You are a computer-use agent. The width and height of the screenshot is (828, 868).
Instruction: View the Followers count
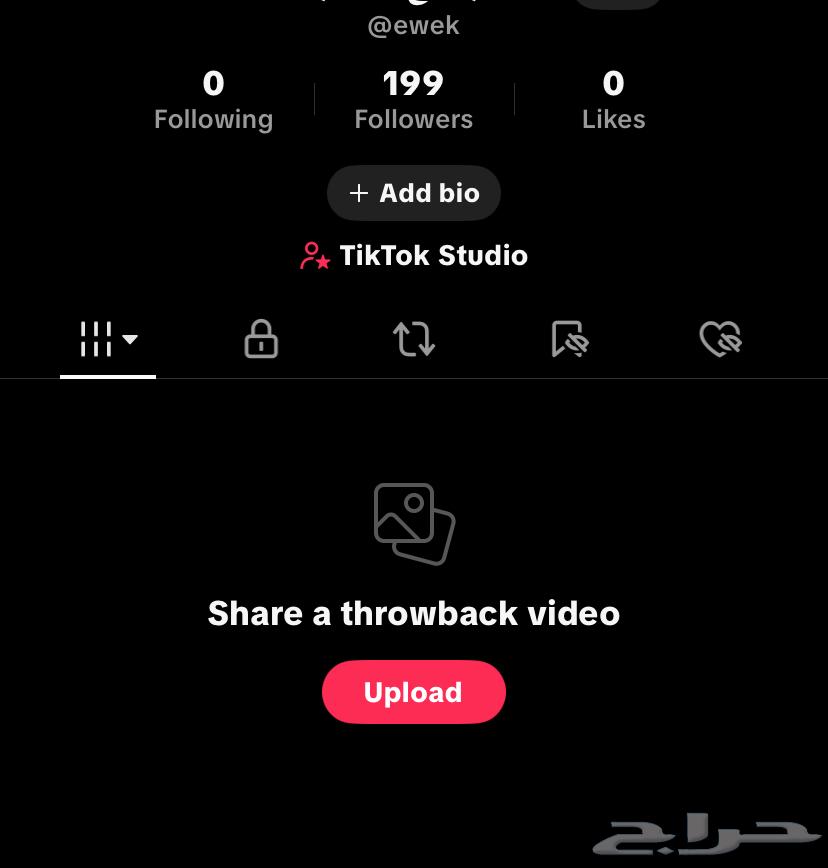tap(414, 99)
